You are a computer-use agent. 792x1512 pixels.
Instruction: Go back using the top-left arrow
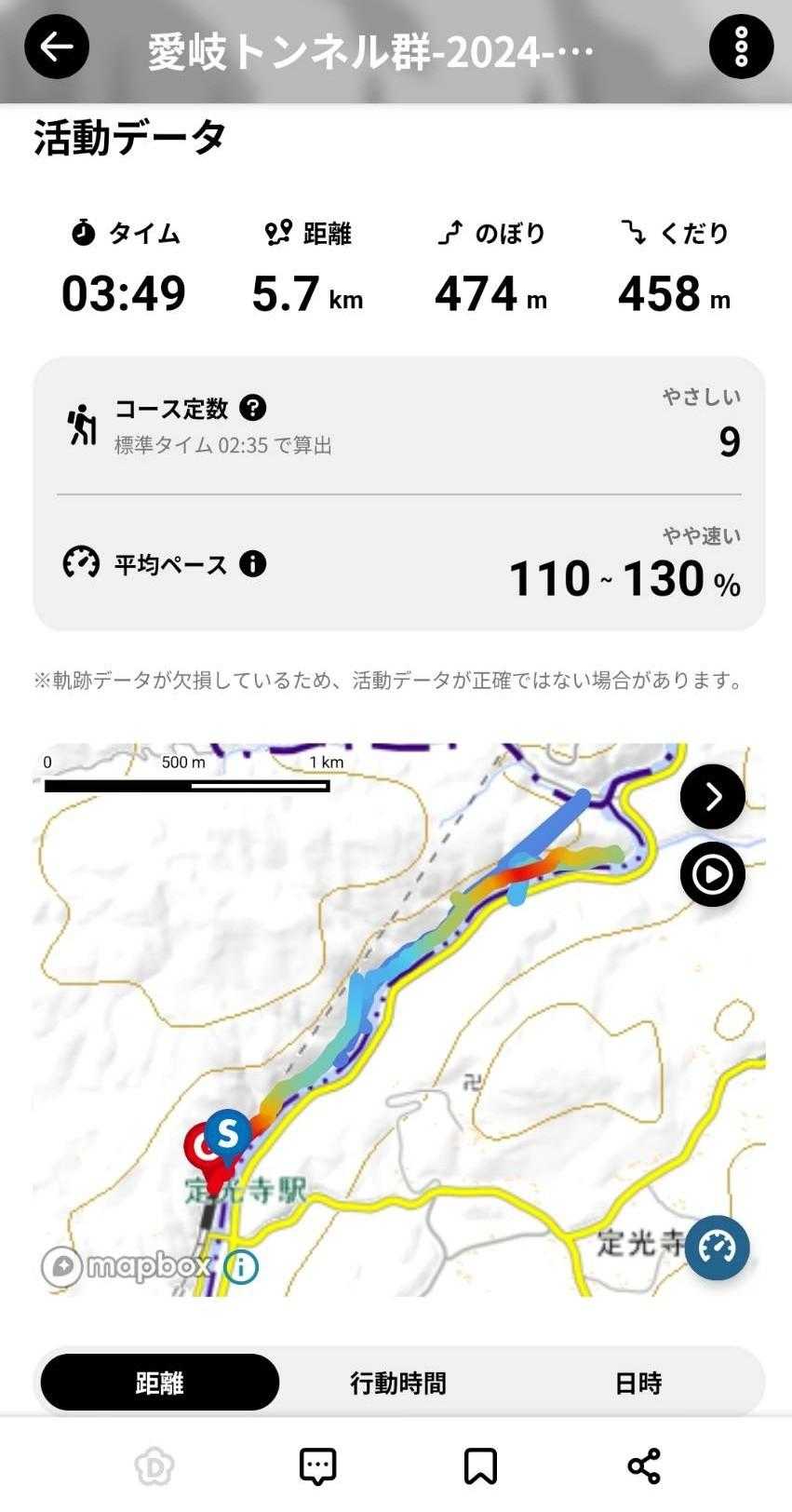click(x=57, y=47)
